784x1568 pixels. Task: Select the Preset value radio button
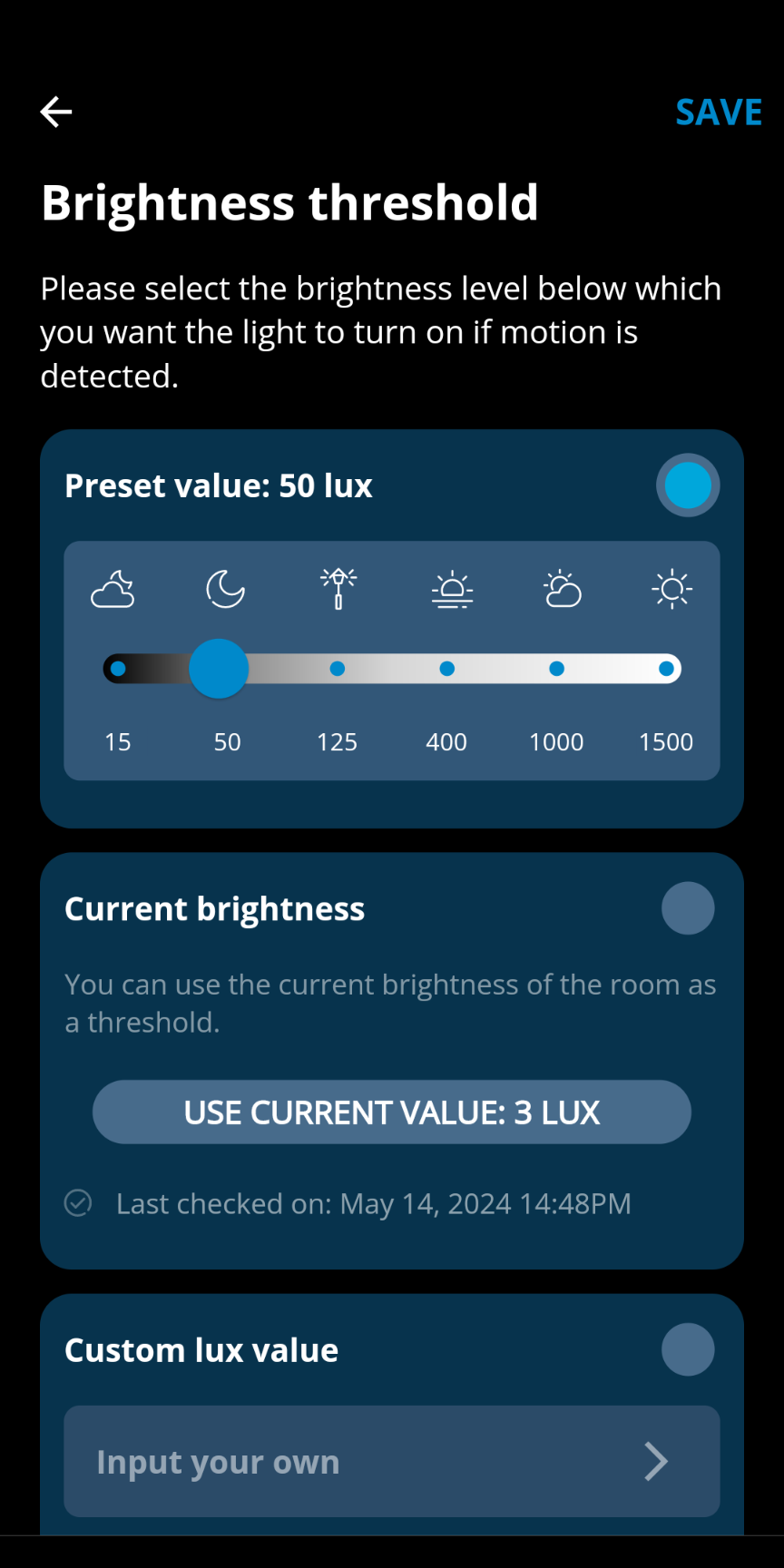[x=688, y=485]
